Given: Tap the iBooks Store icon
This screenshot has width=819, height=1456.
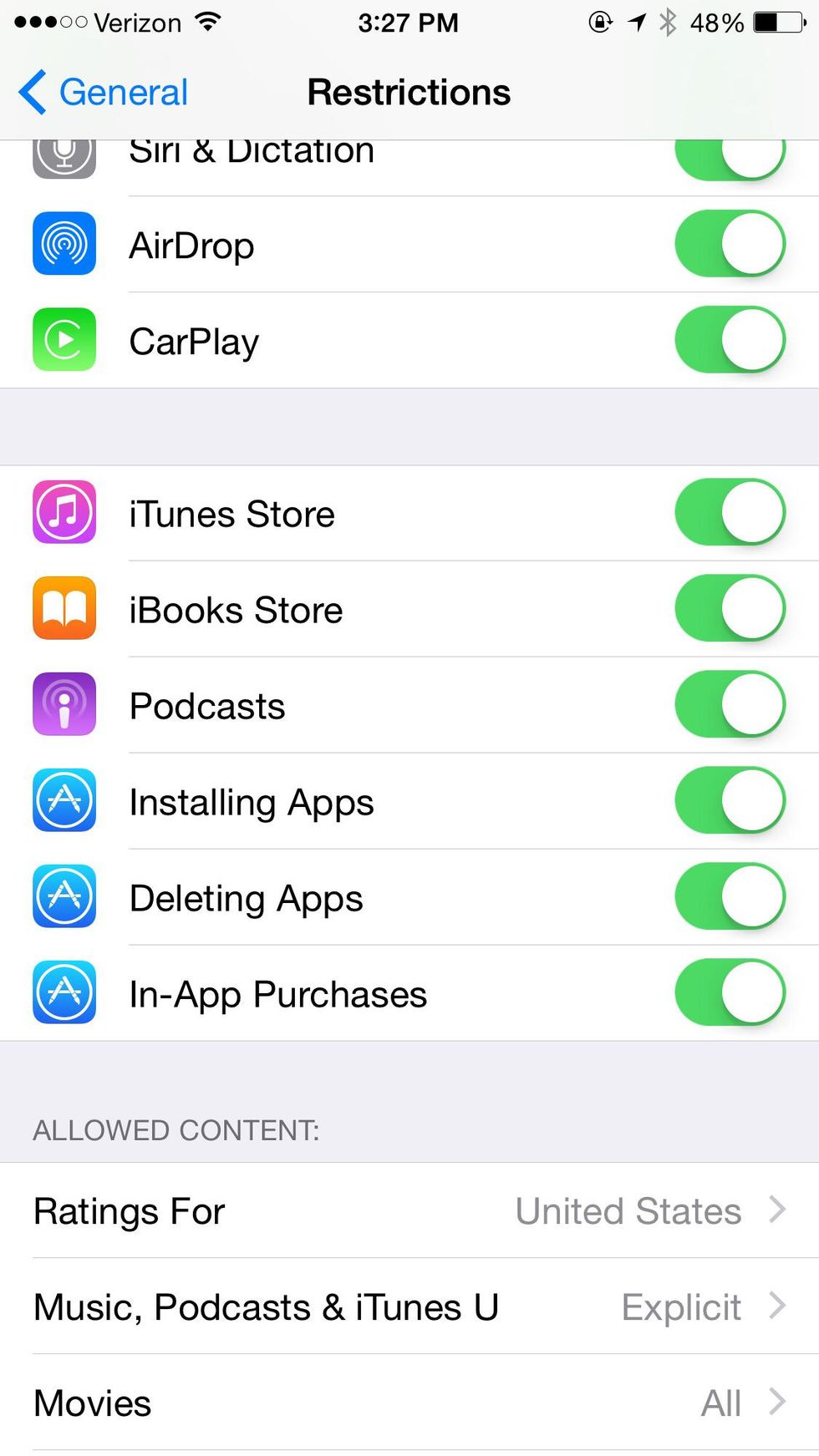Looking at the screenshot, I should [x=64, y=609].
